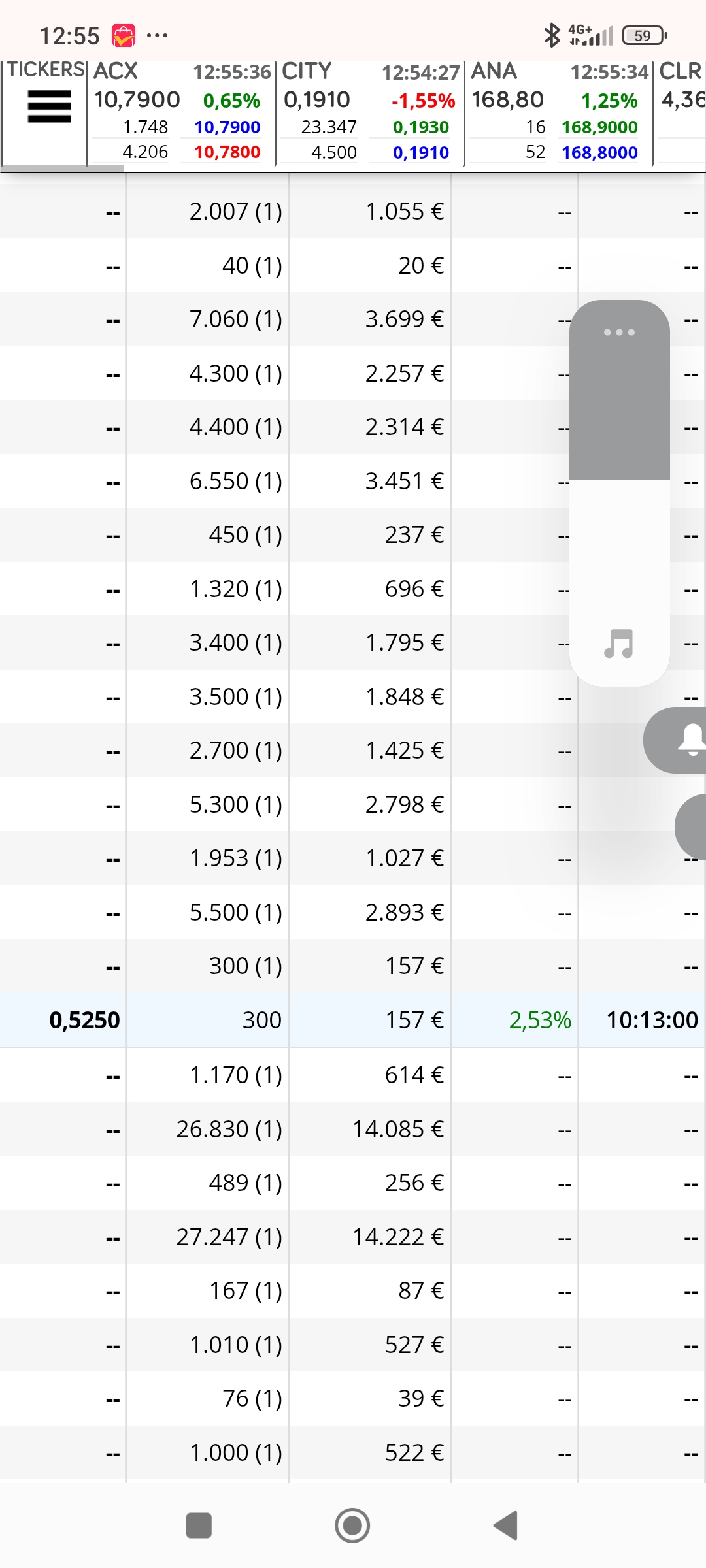This screenshot has width=706, height=1568.
Task: Tap the media volume slider bar
Action: pos(620,493)
